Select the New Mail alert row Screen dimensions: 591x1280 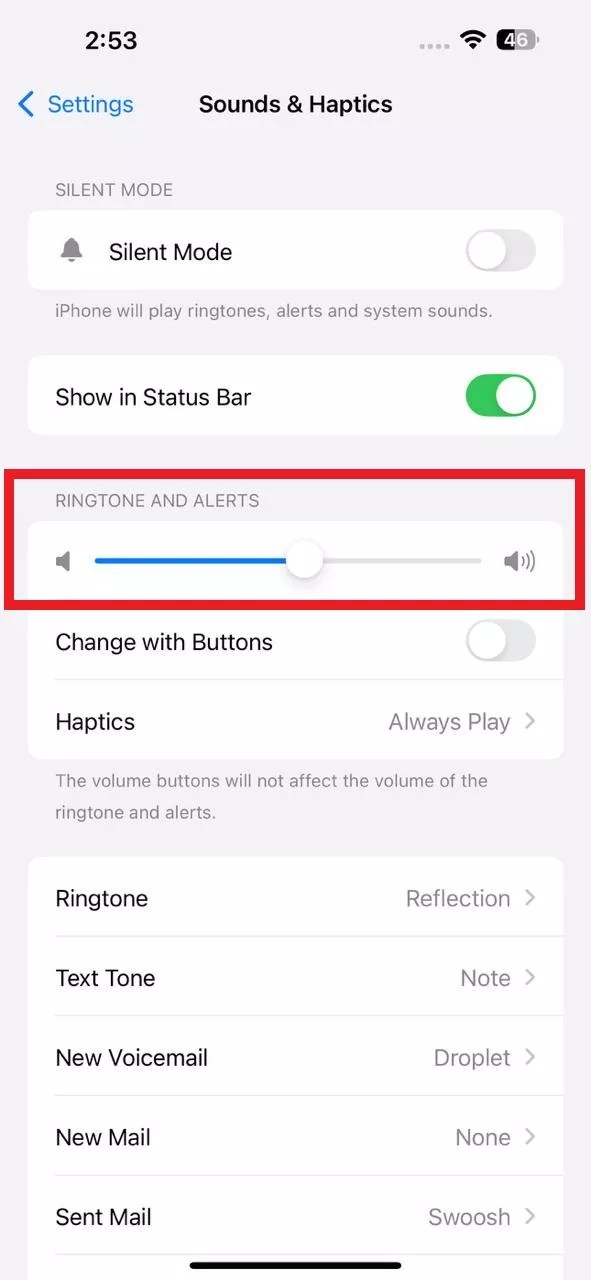coord(295,1137)
